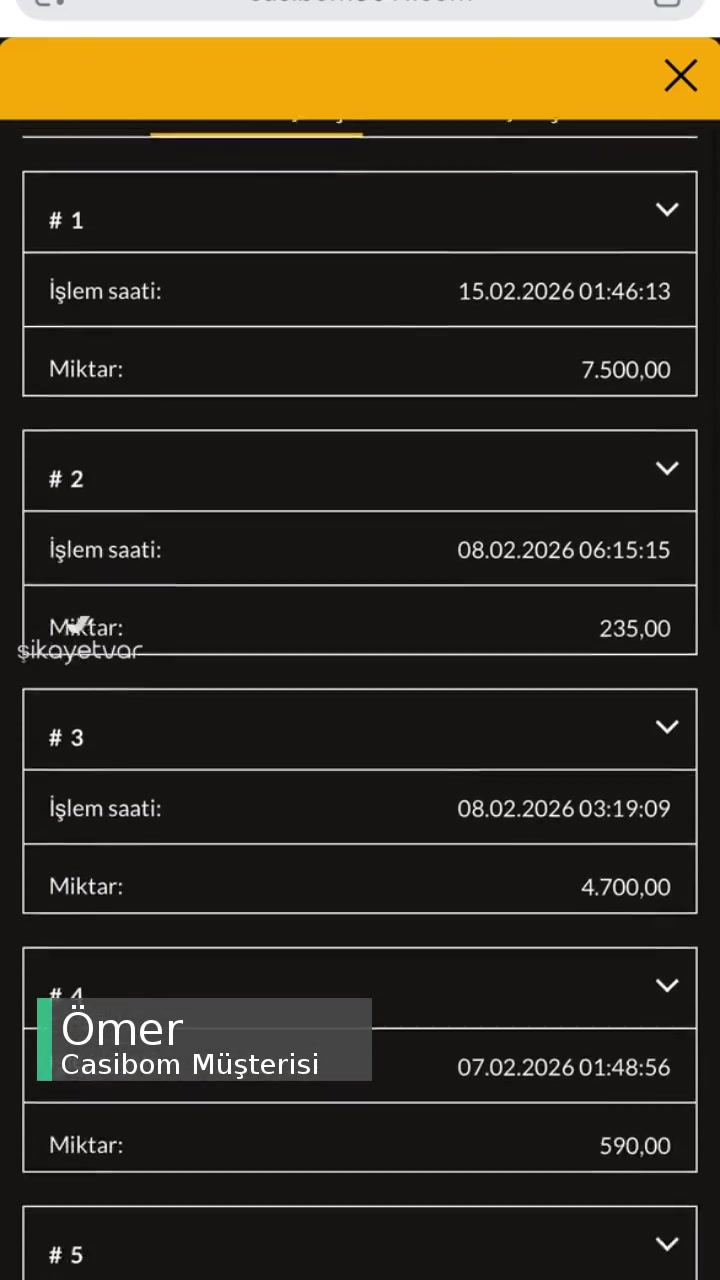Image resolution: width=720 pixels, height=1280 pixels.
Task: Select the Miktar value 4.700,00
Action: (626, 886)
